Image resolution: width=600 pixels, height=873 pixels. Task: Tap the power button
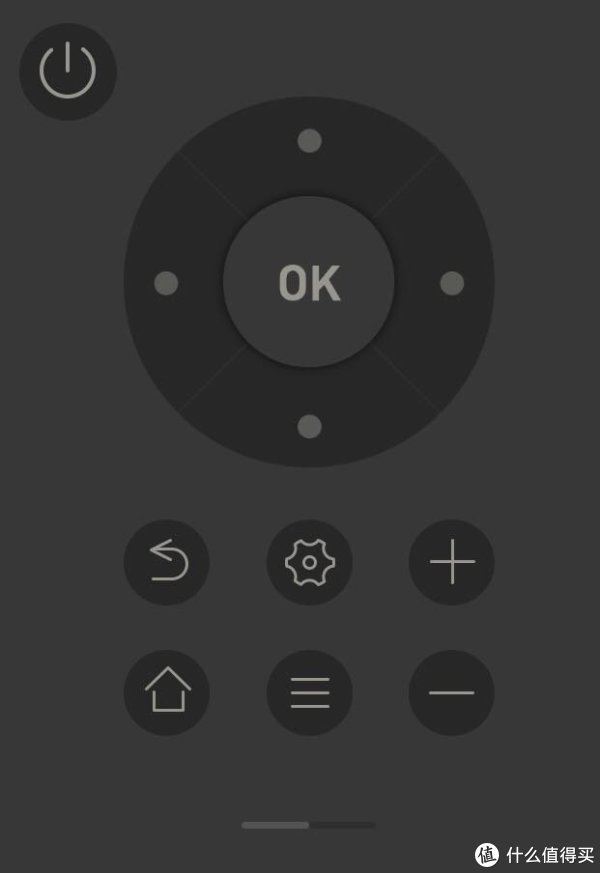(68, 72)
